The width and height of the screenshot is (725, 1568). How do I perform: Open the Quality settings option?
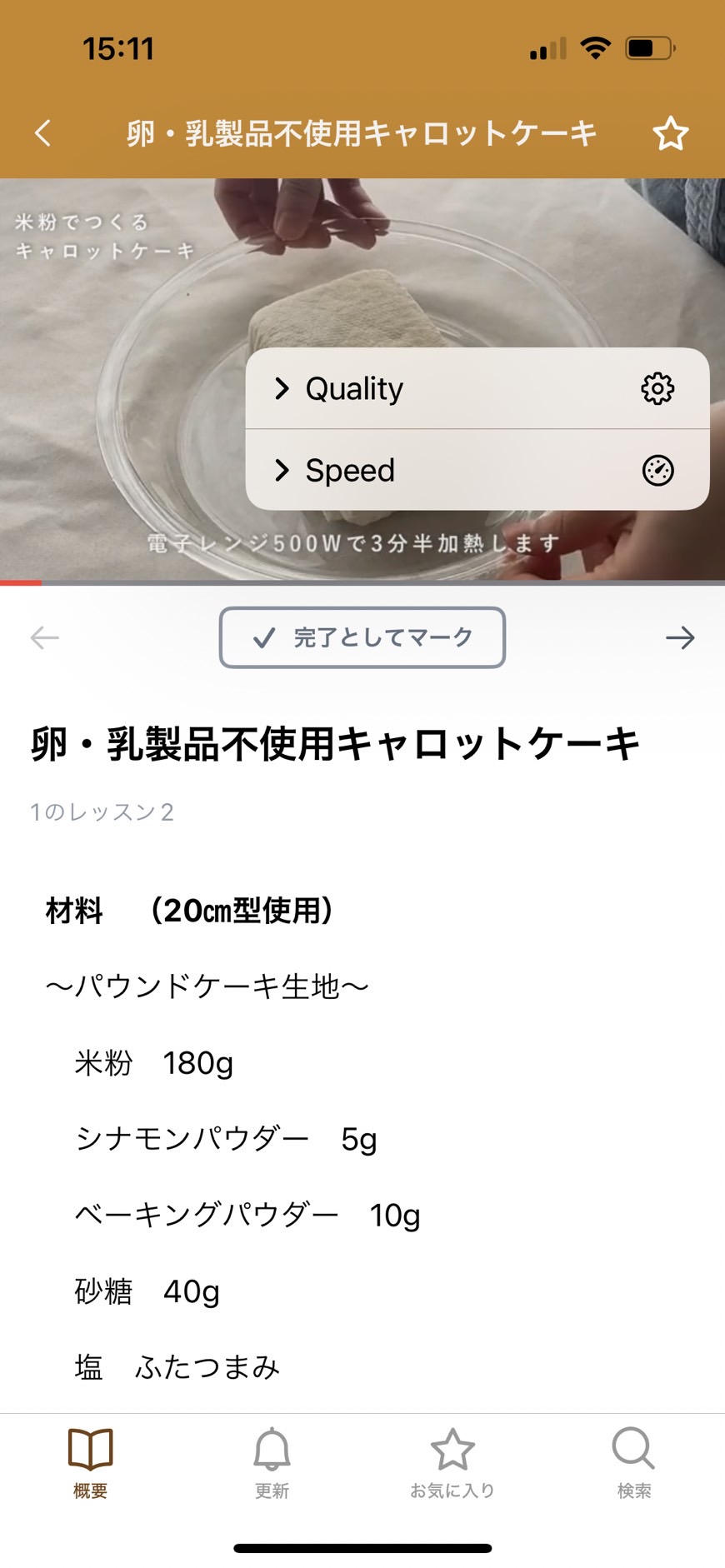477,388
